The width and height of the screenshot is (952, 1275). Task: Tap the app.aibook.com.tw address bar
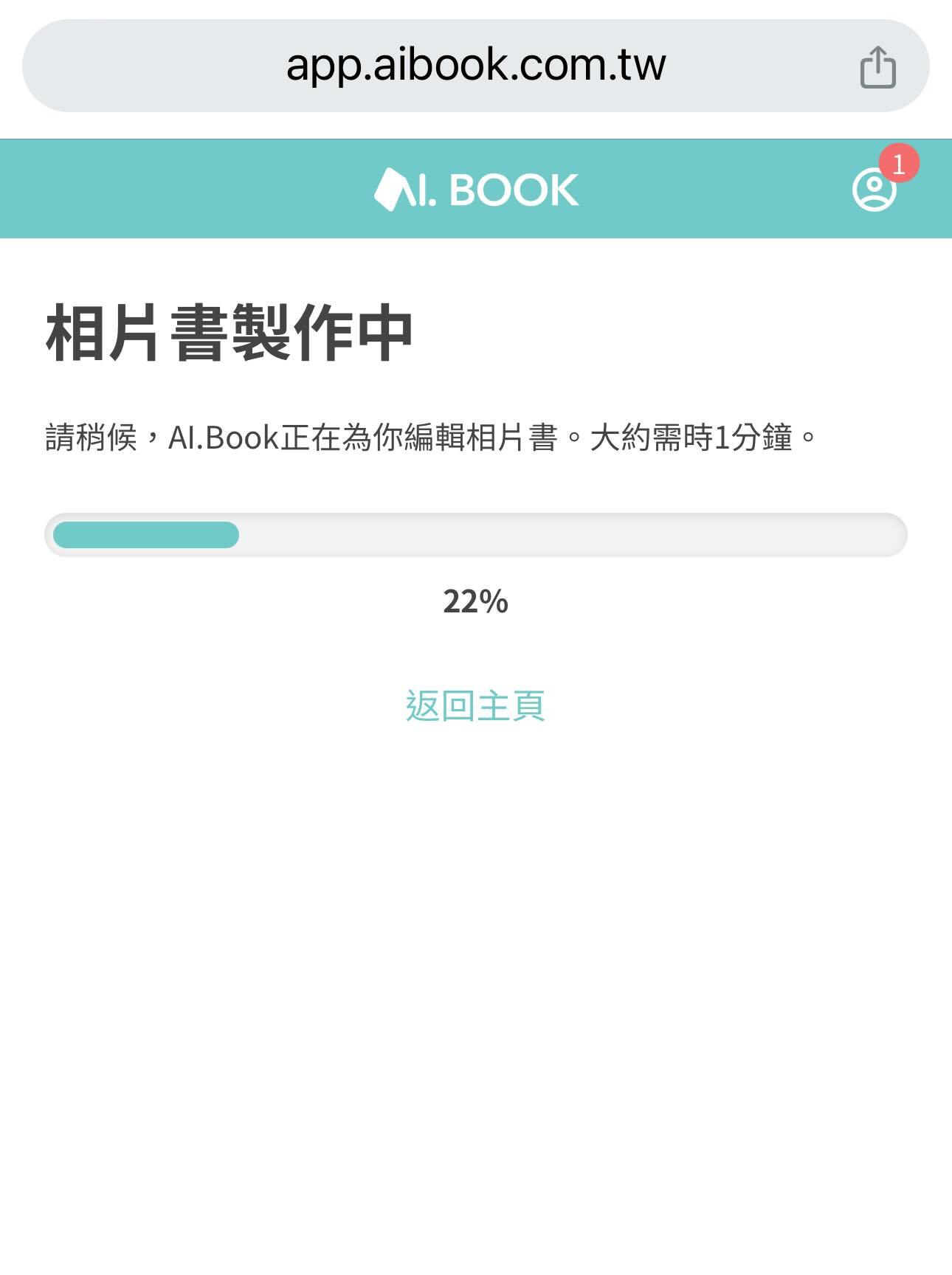(x=475, y=65)
